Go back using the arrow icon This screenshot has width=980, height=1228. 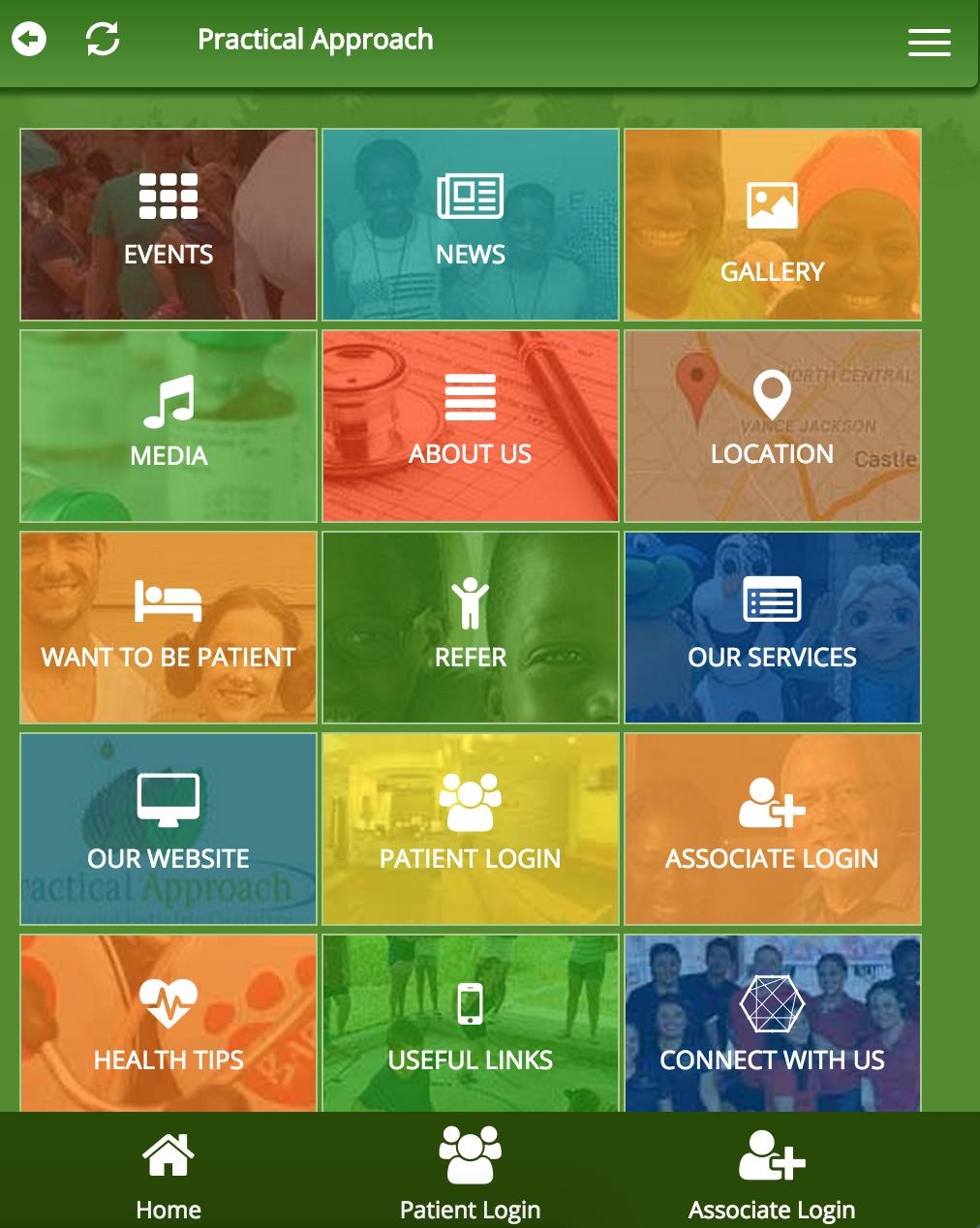pyautogui.click(x=29, y=40)
